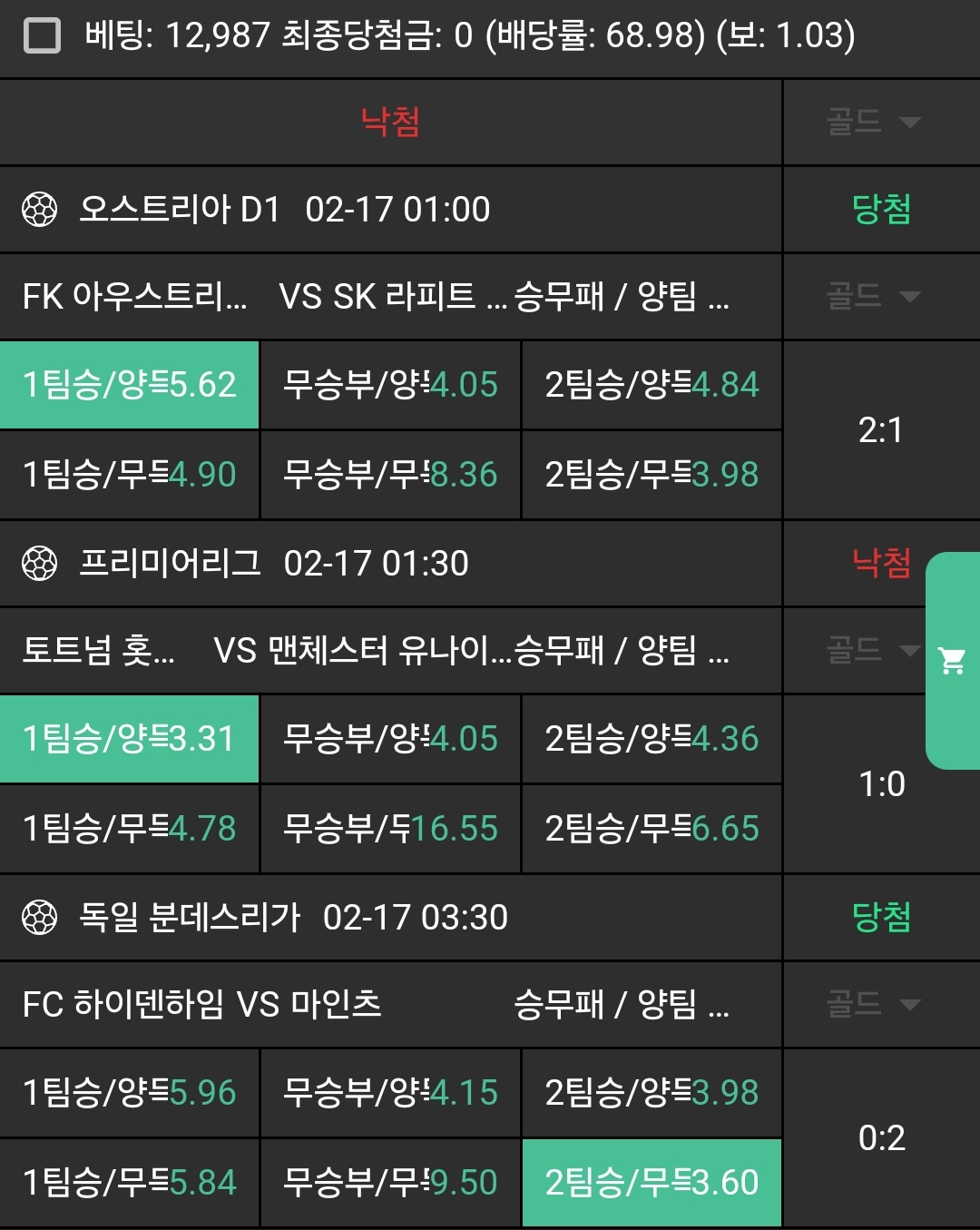Select 1팀승/무득 4.90 odds
Screen dimensions: 980x1230
(130, 475)
